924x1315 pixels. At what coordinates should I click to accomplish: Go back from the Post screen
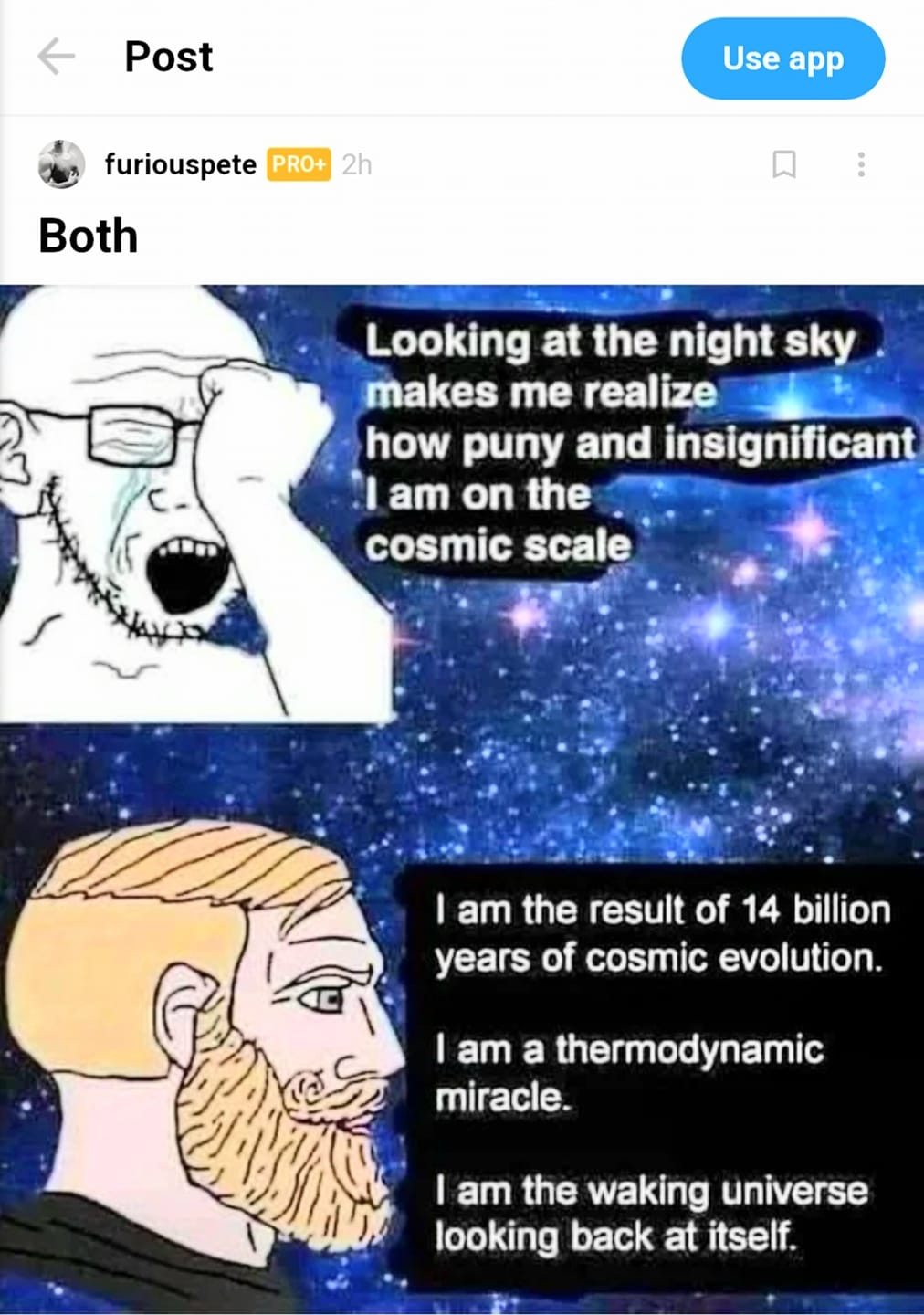point(56,57)
